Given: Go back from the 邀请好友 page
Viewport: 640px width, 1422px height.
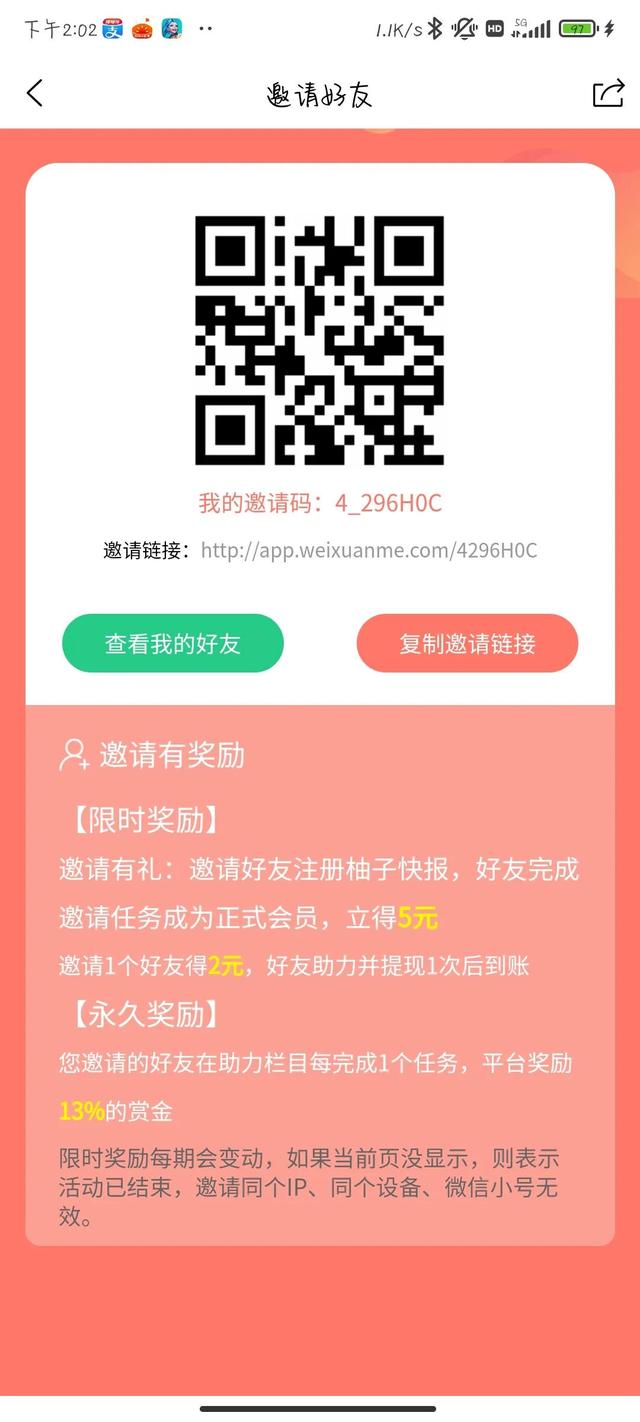Looking at the screenshot, I should click(x=35, y=93).
